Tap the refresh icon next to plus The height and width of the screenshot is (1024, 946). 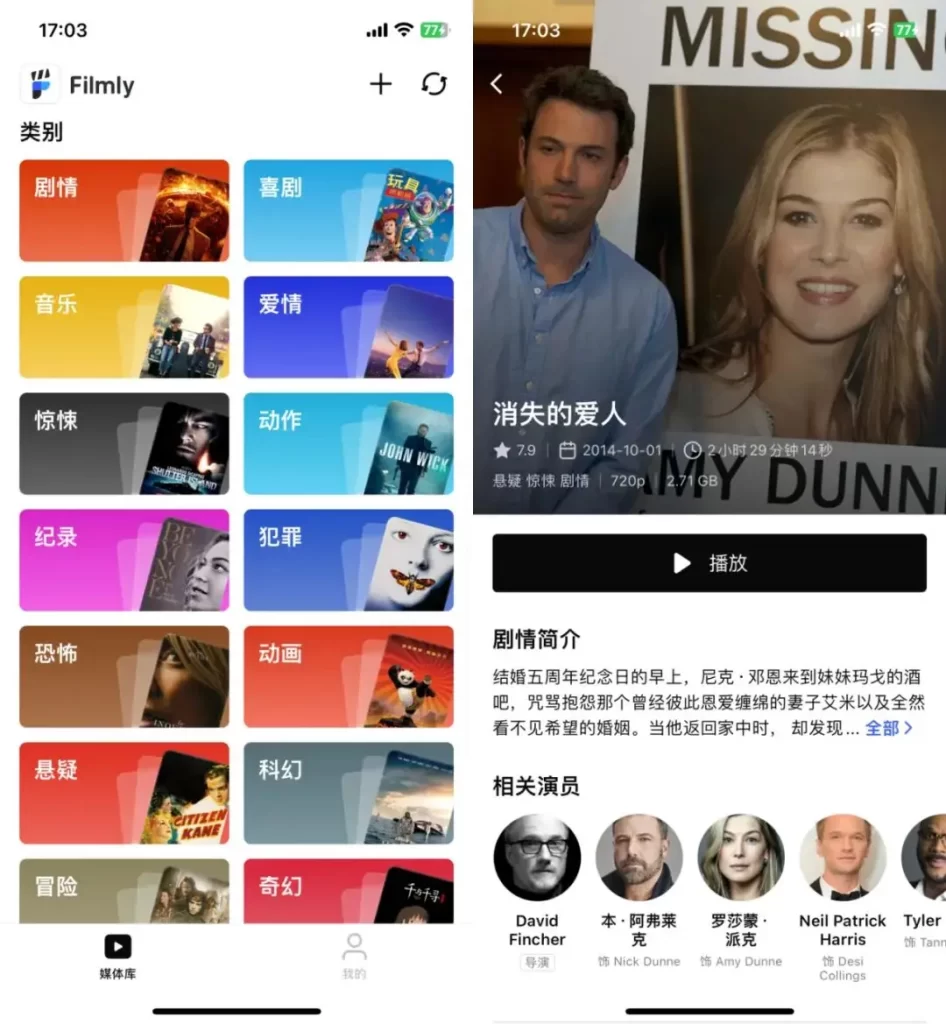tap(434, 85)
